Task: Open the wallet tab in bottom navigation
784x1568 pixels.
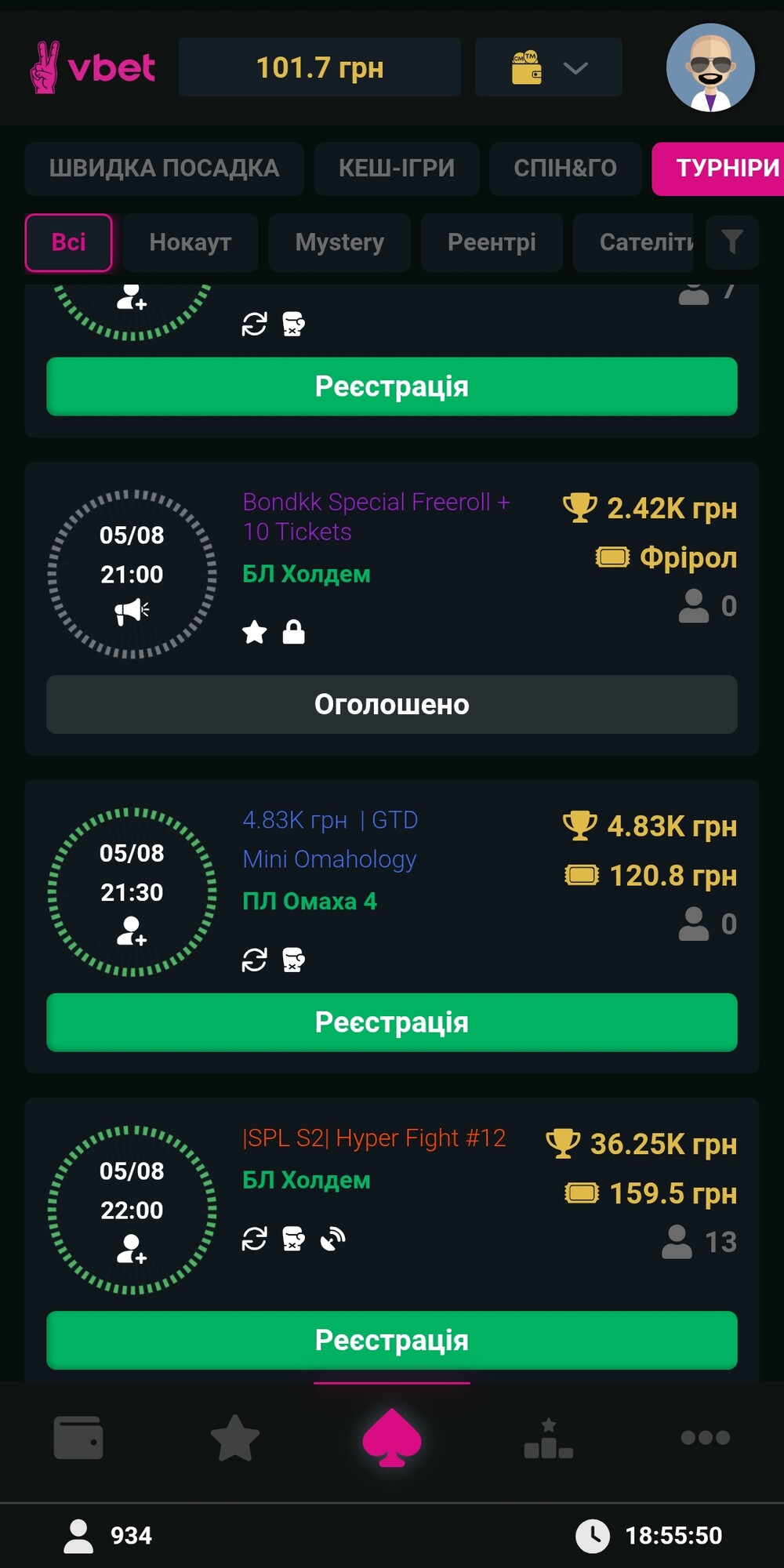Action: (x=78, y=1438)
